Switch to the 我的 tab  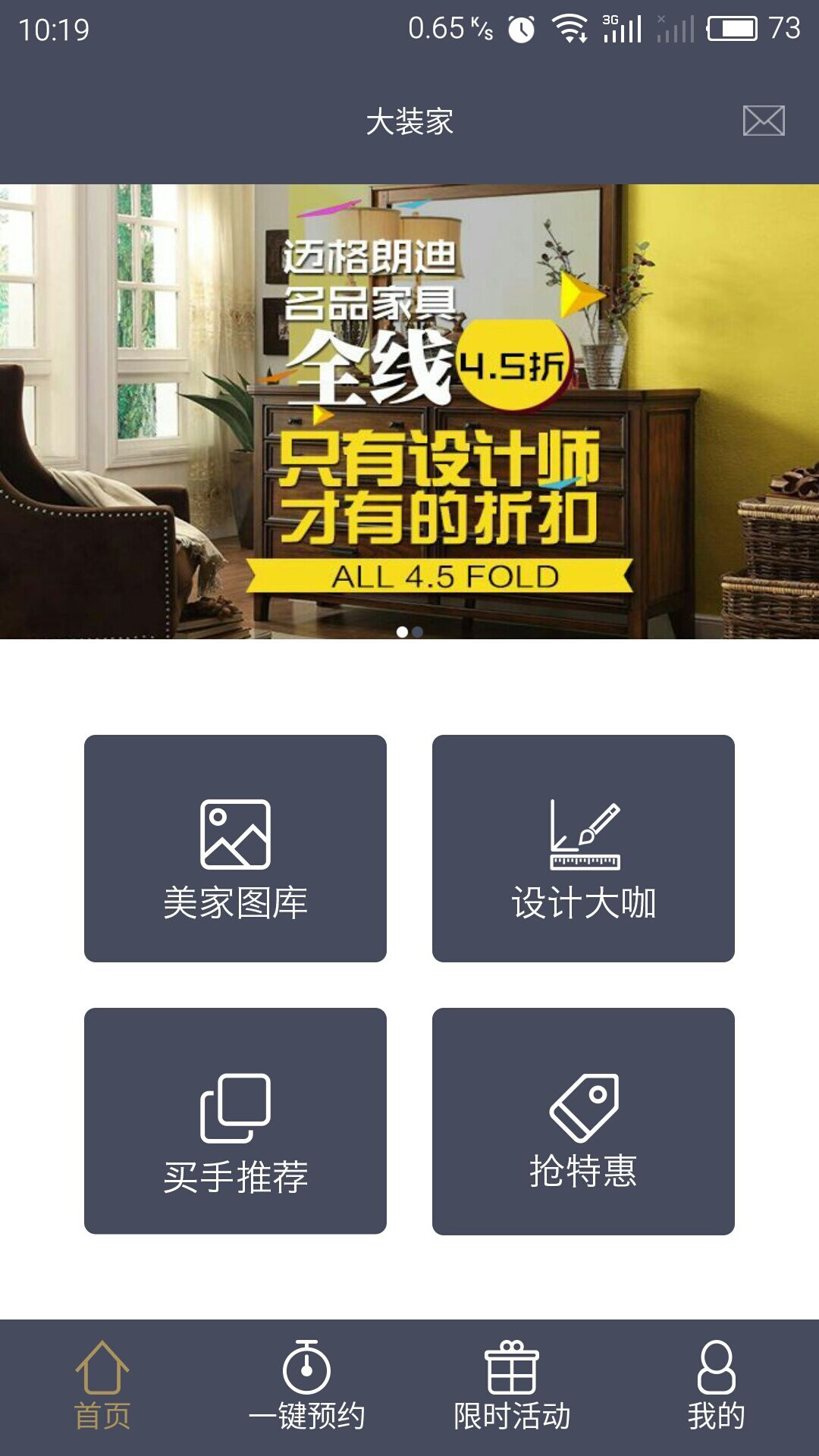tap(716, 1386)
